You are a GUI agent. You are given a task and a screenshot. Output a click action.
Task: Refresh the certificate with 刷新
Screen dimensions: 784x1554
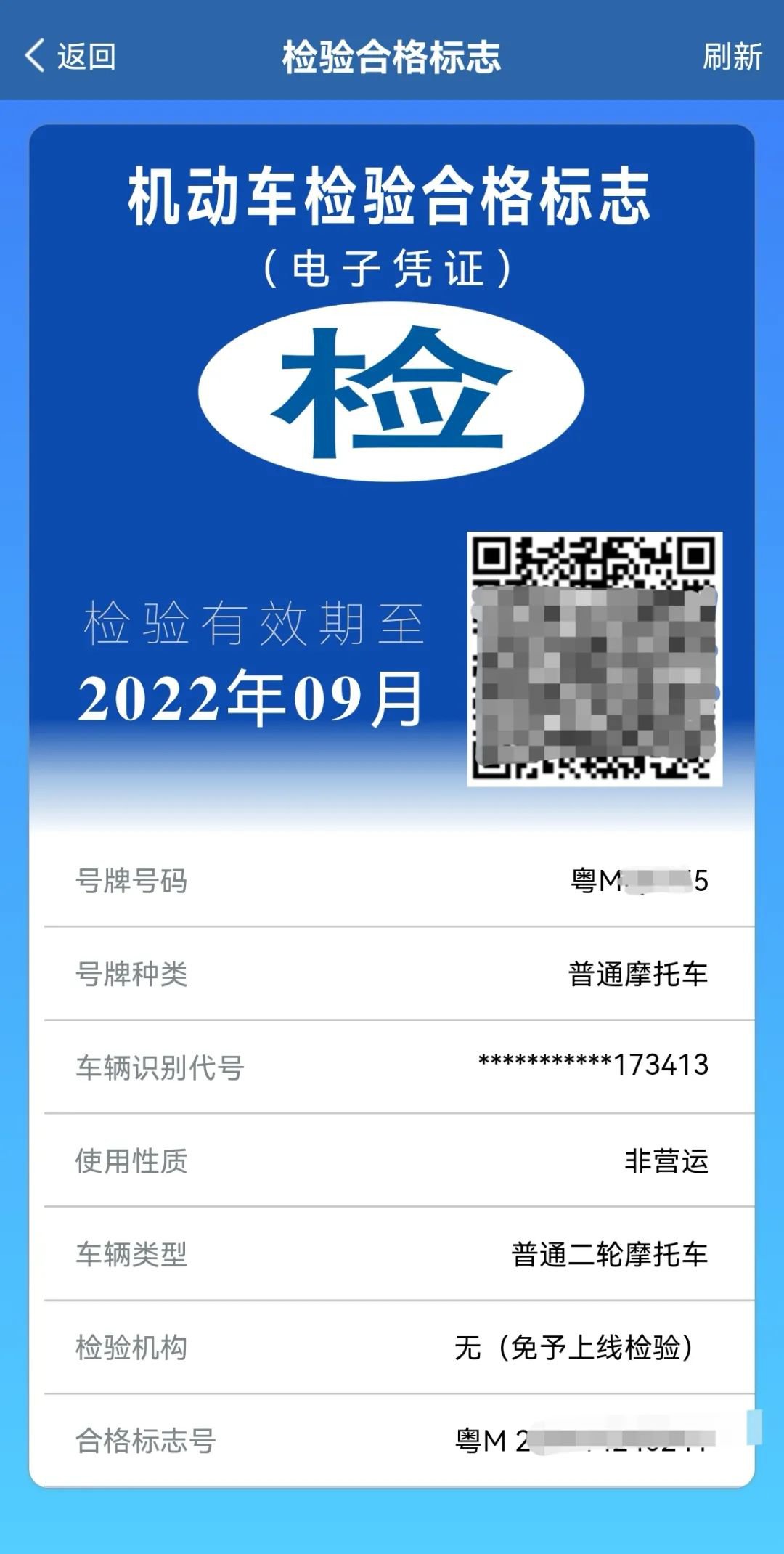(x=732, y=56)
